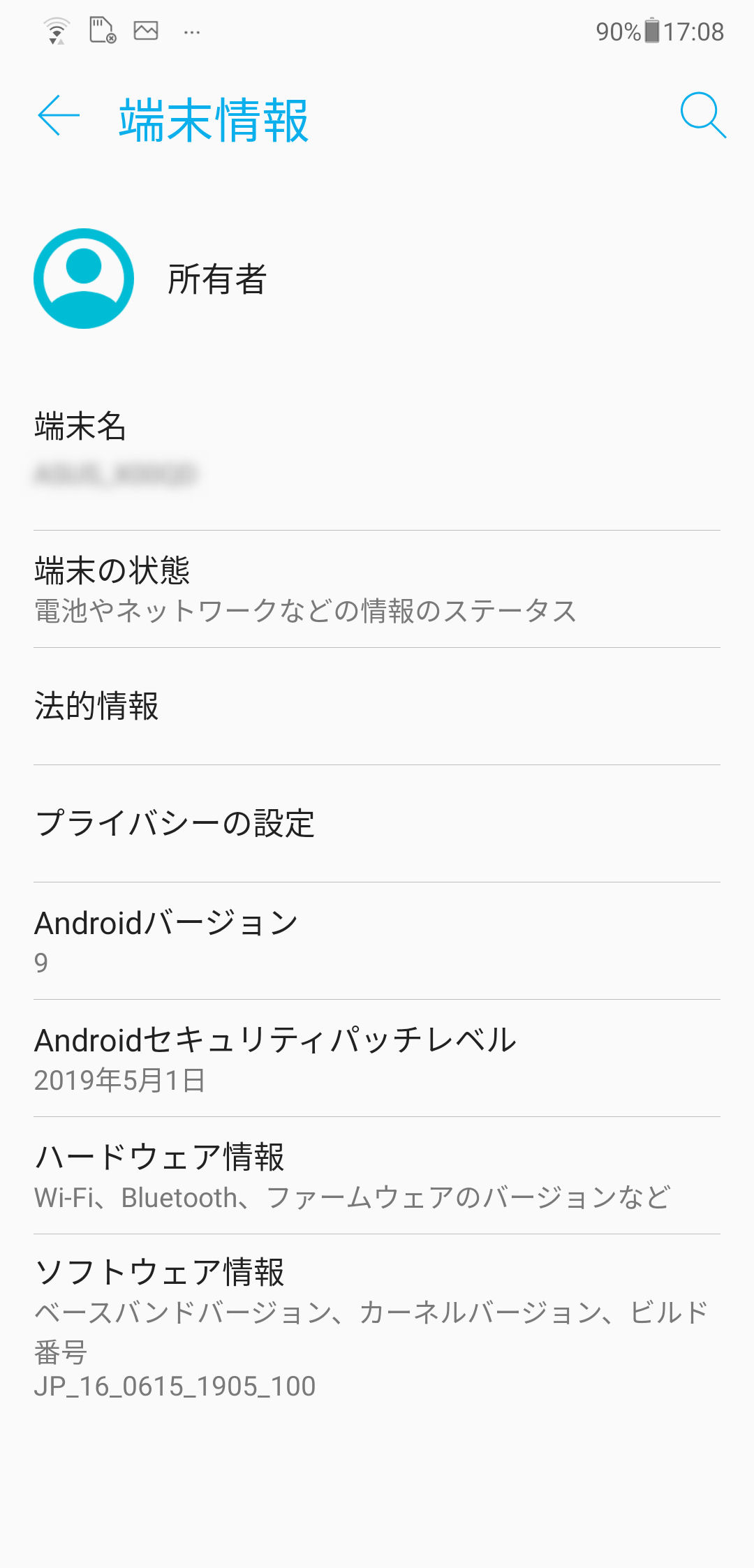
Task: Open プライバシーの設定
Action: (377, 824)
